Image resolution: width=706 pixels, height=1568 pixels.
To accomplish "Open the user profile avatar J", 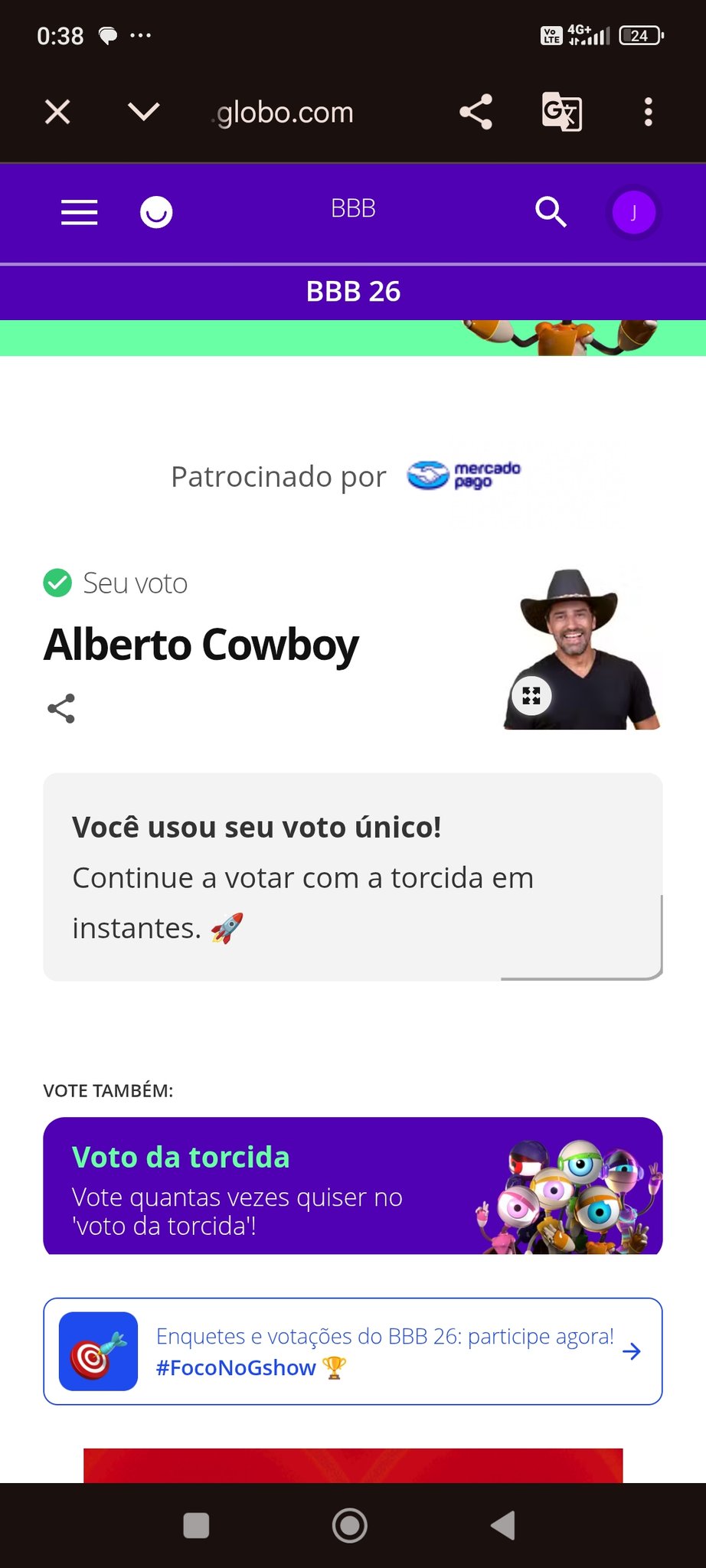I will 633,212.
